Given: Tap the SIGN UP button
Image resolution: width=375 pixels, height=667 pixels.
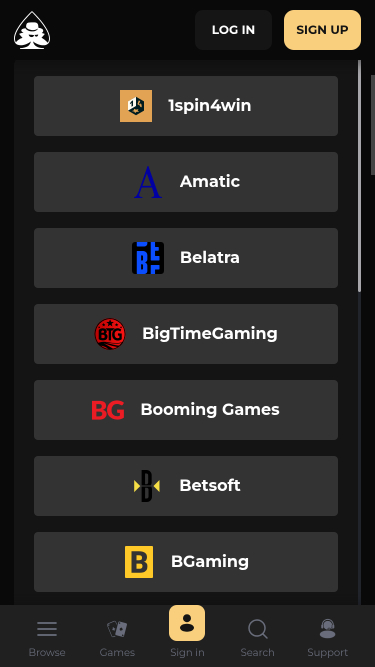Looking at the screenshot, I should point(322,30).
